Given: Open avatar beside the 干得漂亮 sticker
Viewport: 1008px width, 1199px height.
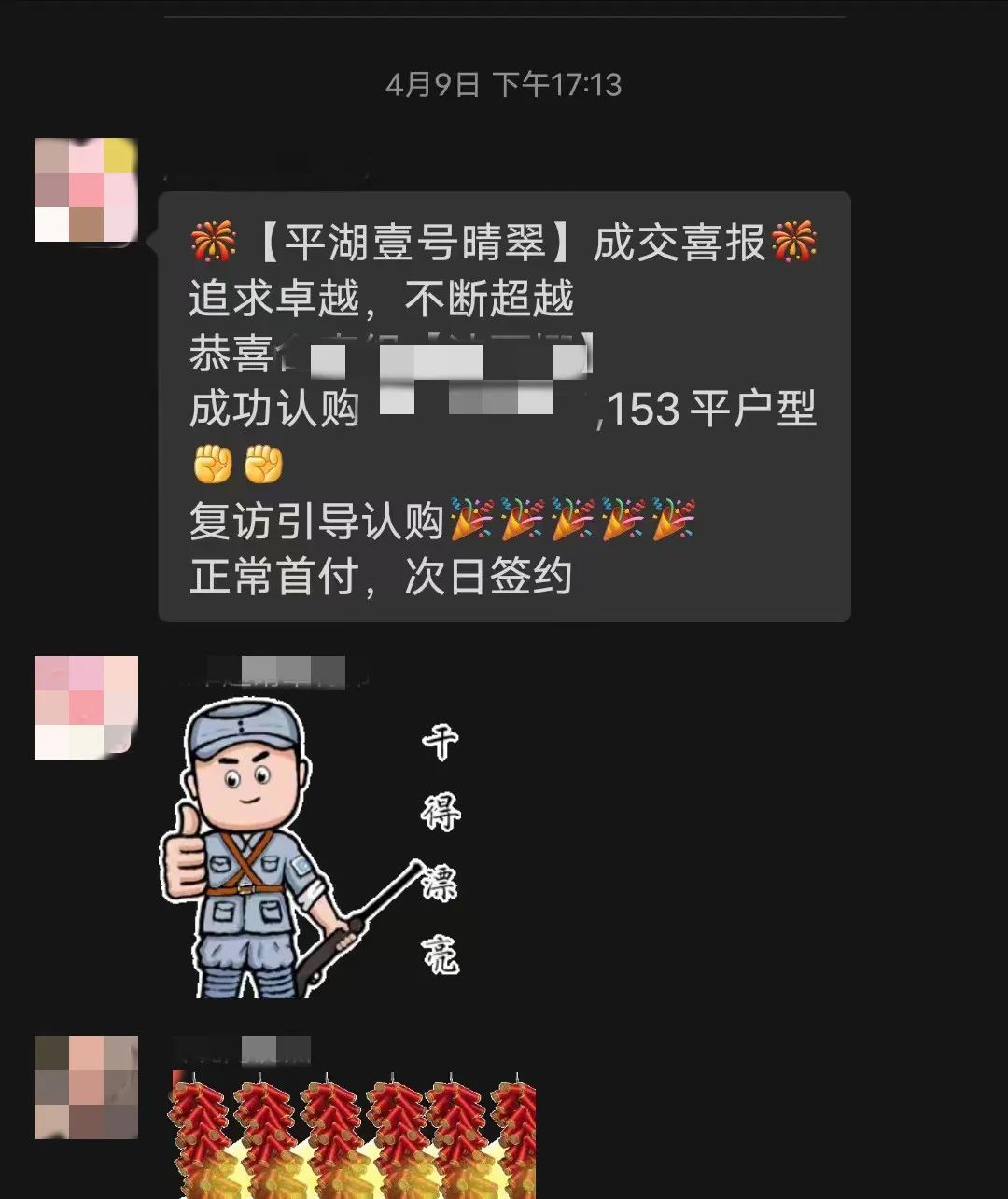Looking at the screenshot, I should 86,707.
